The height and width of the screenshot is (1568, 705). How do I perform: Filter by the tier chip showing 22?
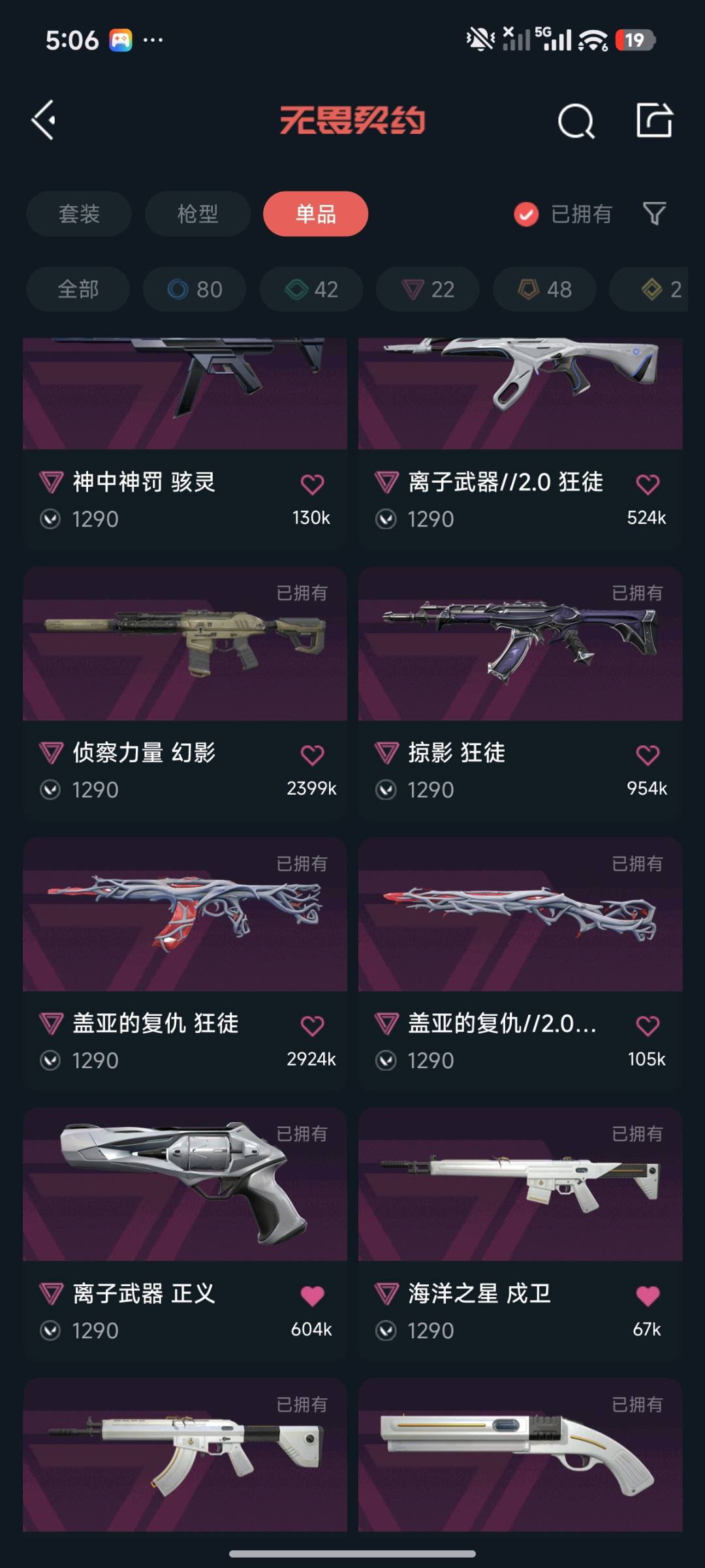(428, 289)
